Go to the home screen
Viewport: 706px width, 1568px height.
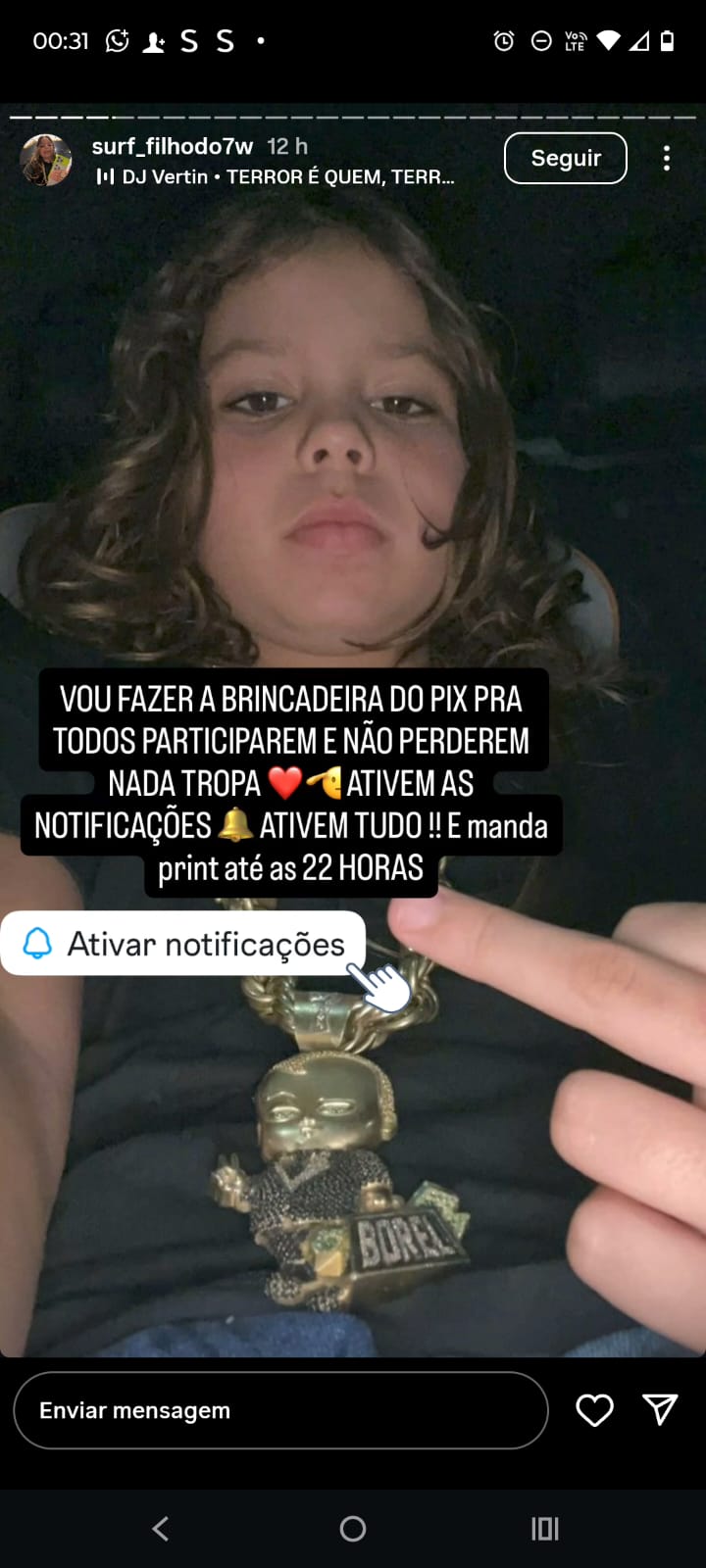pyautogui.click(x=353, y=1528)
